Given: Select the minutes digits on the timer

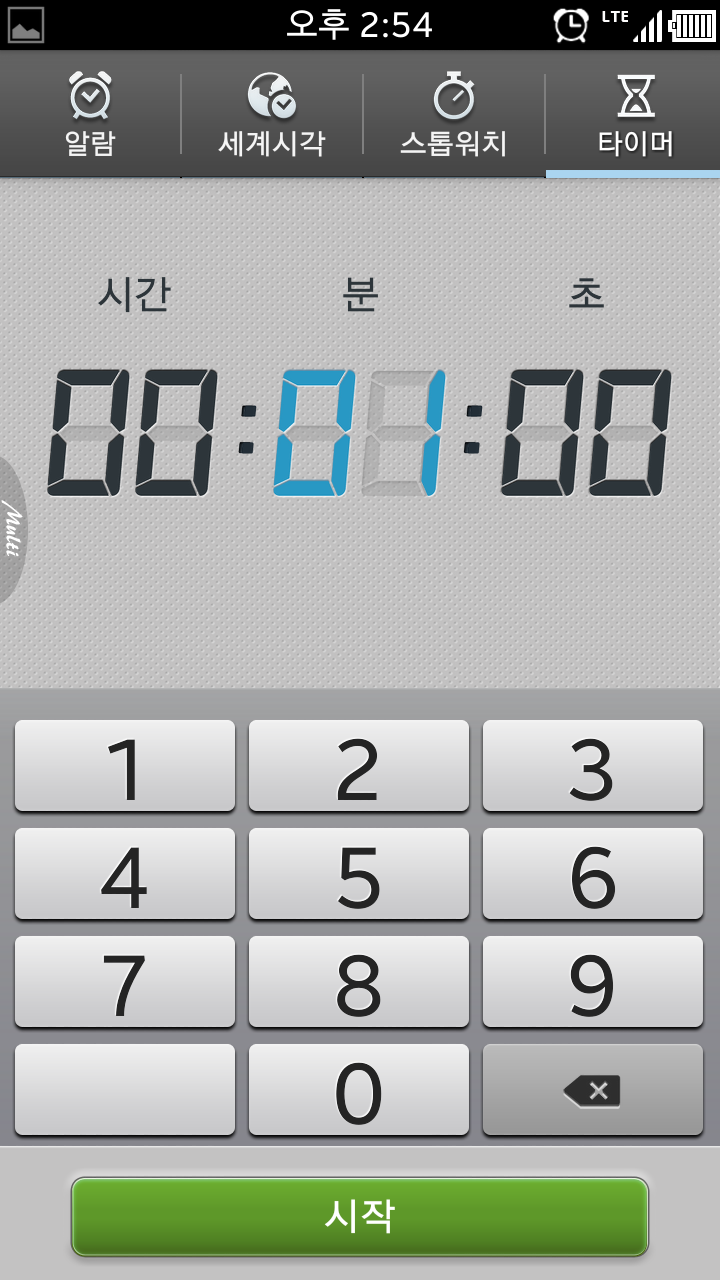Looking at the screenshot, I should [359, 432].
